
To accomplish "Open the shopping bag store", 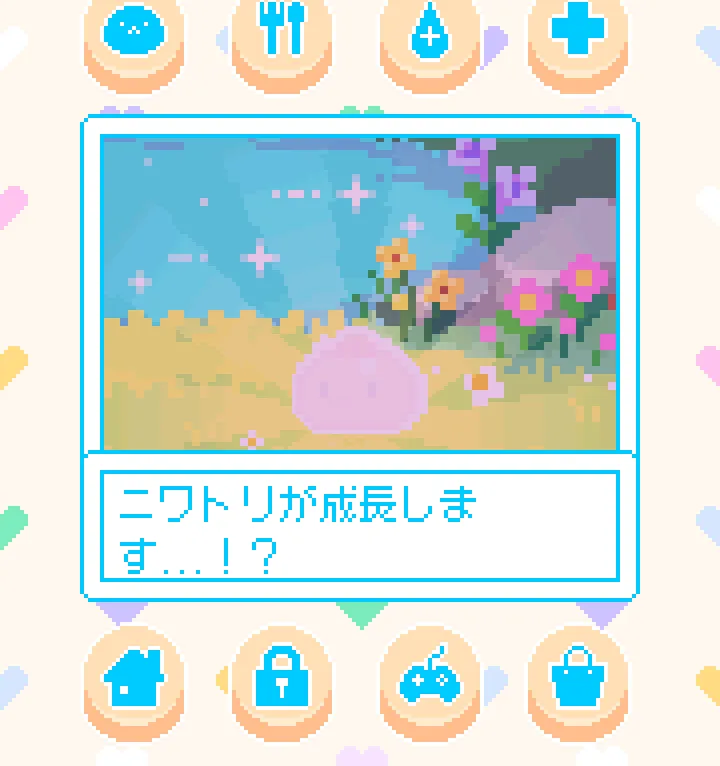I will pos(577,677).
